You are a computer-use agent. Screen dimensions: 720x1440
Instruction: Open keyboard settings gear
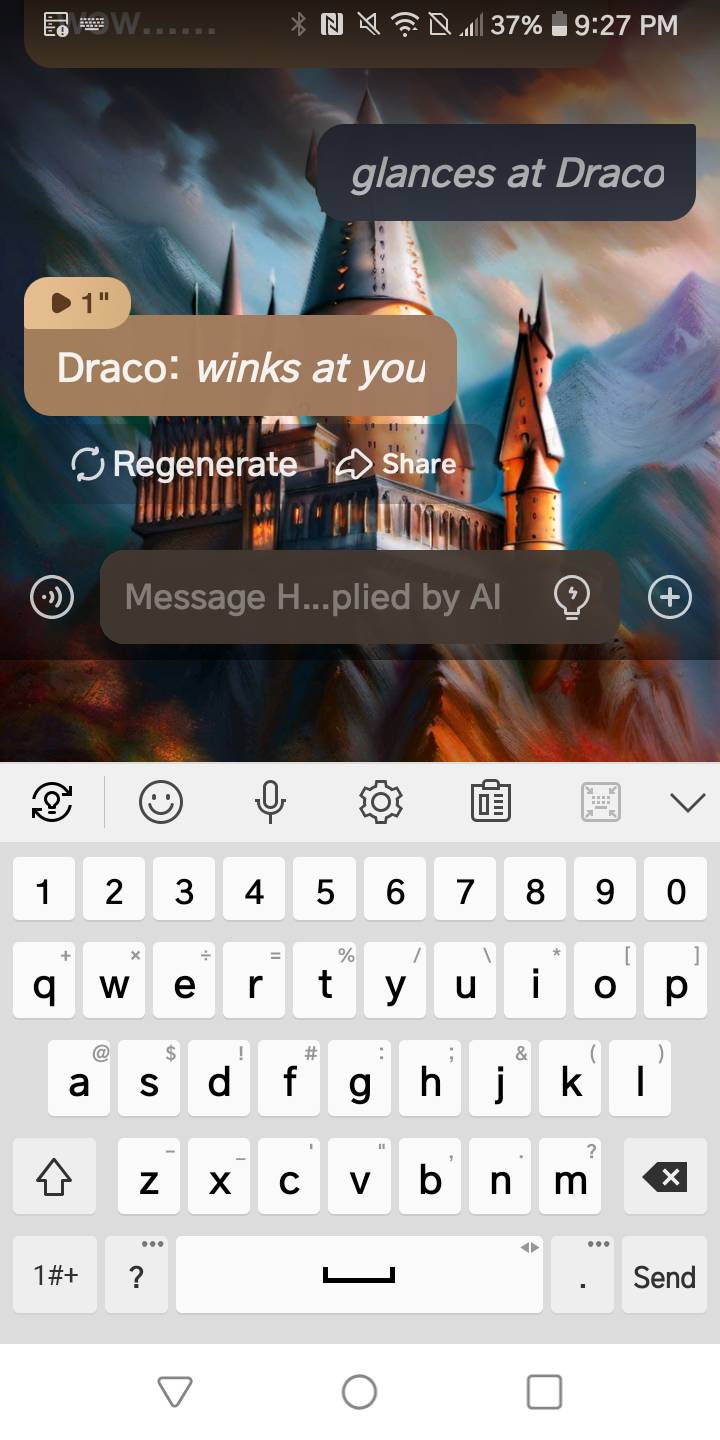tap(380, 802)
